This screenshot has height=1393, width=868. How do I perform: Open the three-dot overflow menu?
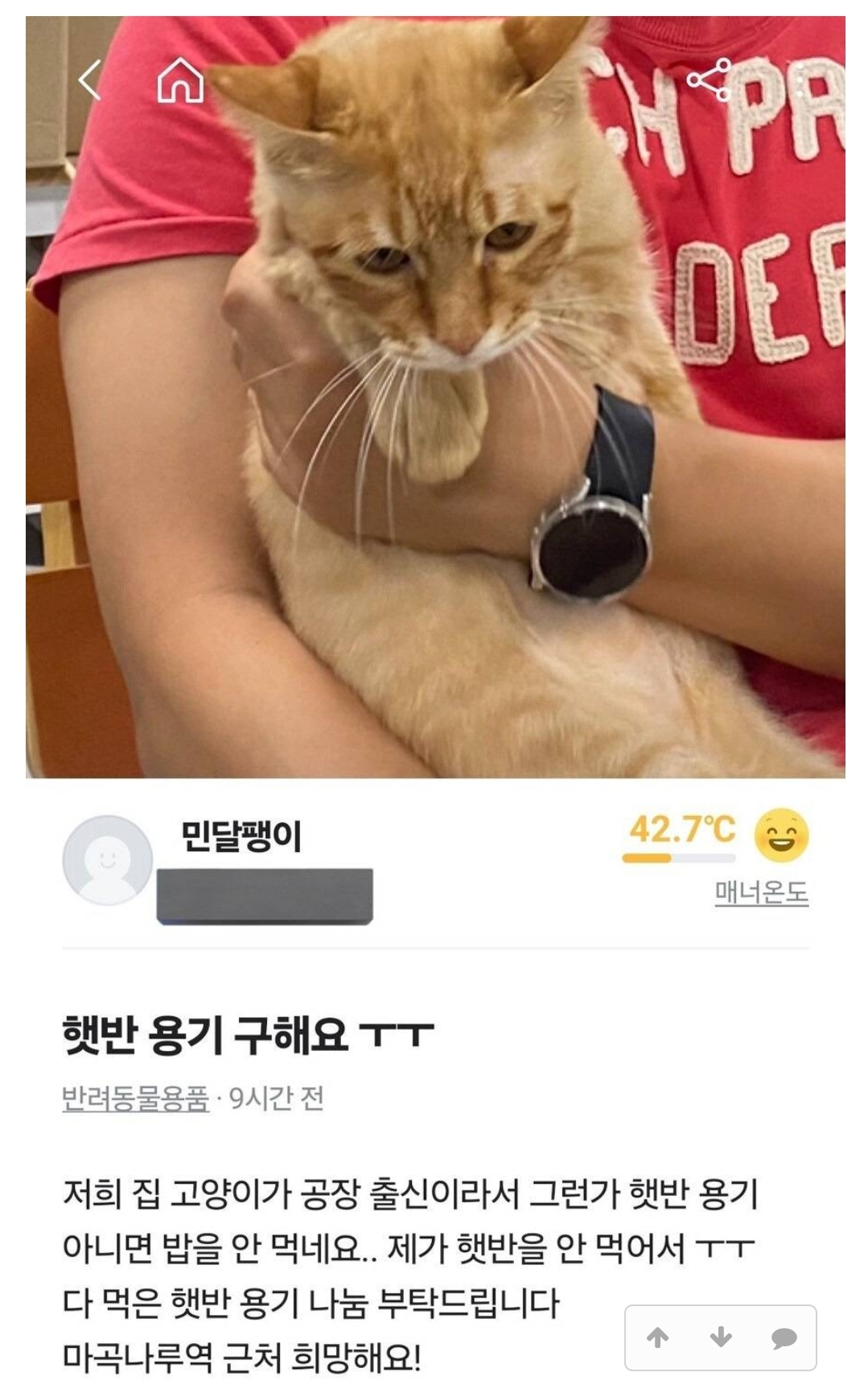(801, 79)
